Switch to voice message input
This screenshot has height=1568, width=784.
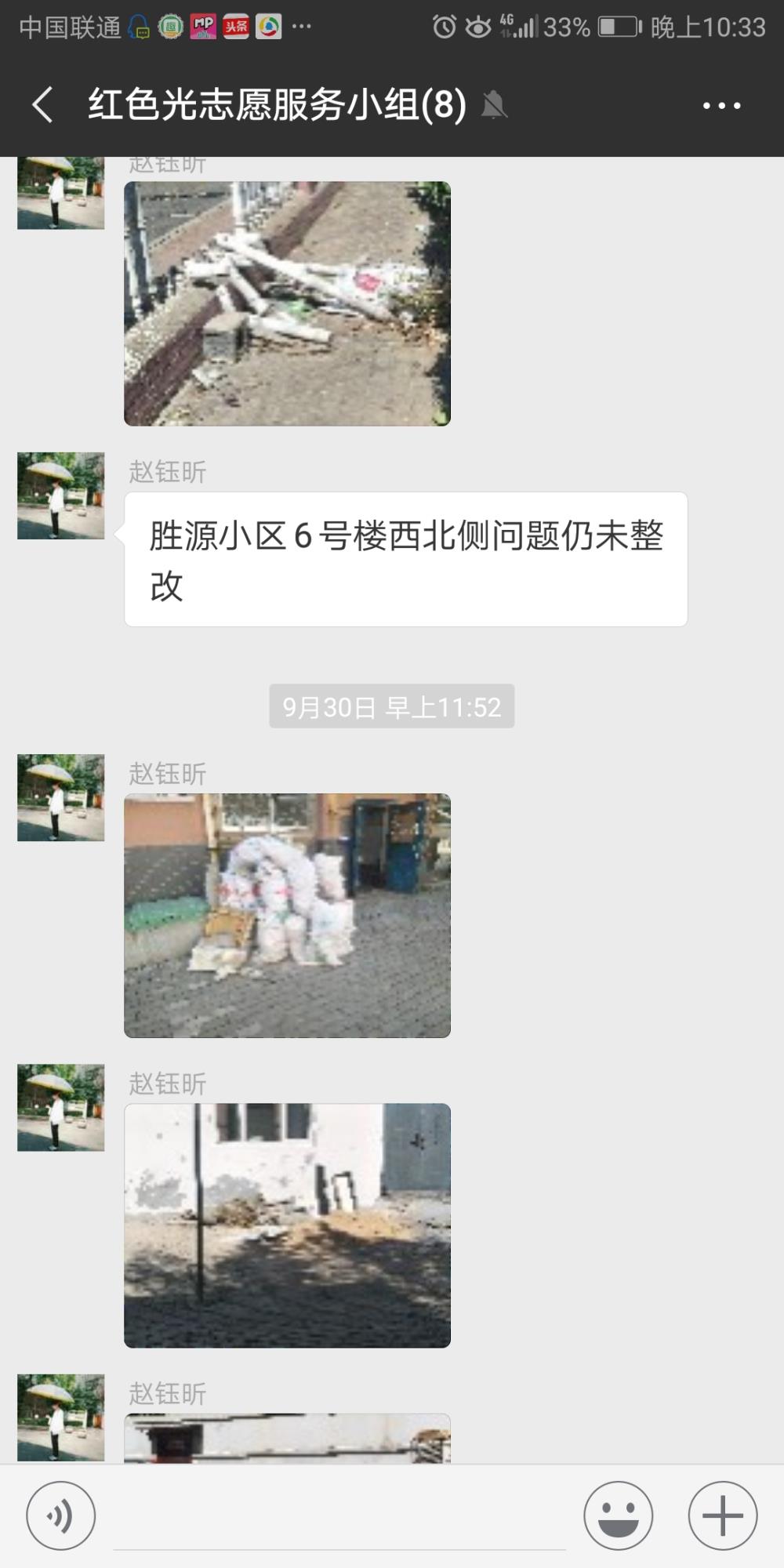pyautogui.click(x=61, y=1515)
